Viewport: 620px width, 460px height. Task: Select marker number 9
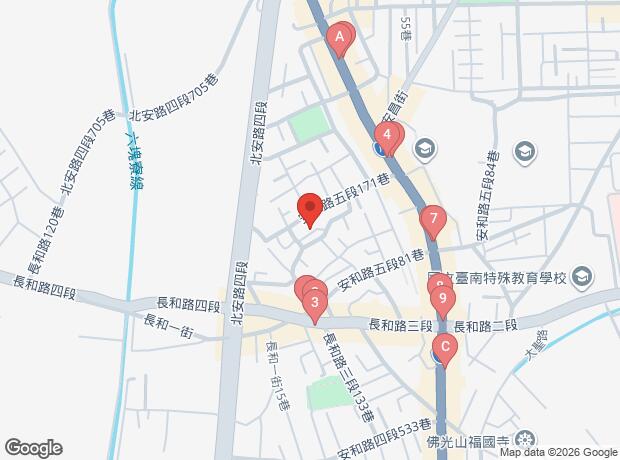coord(443,299)
